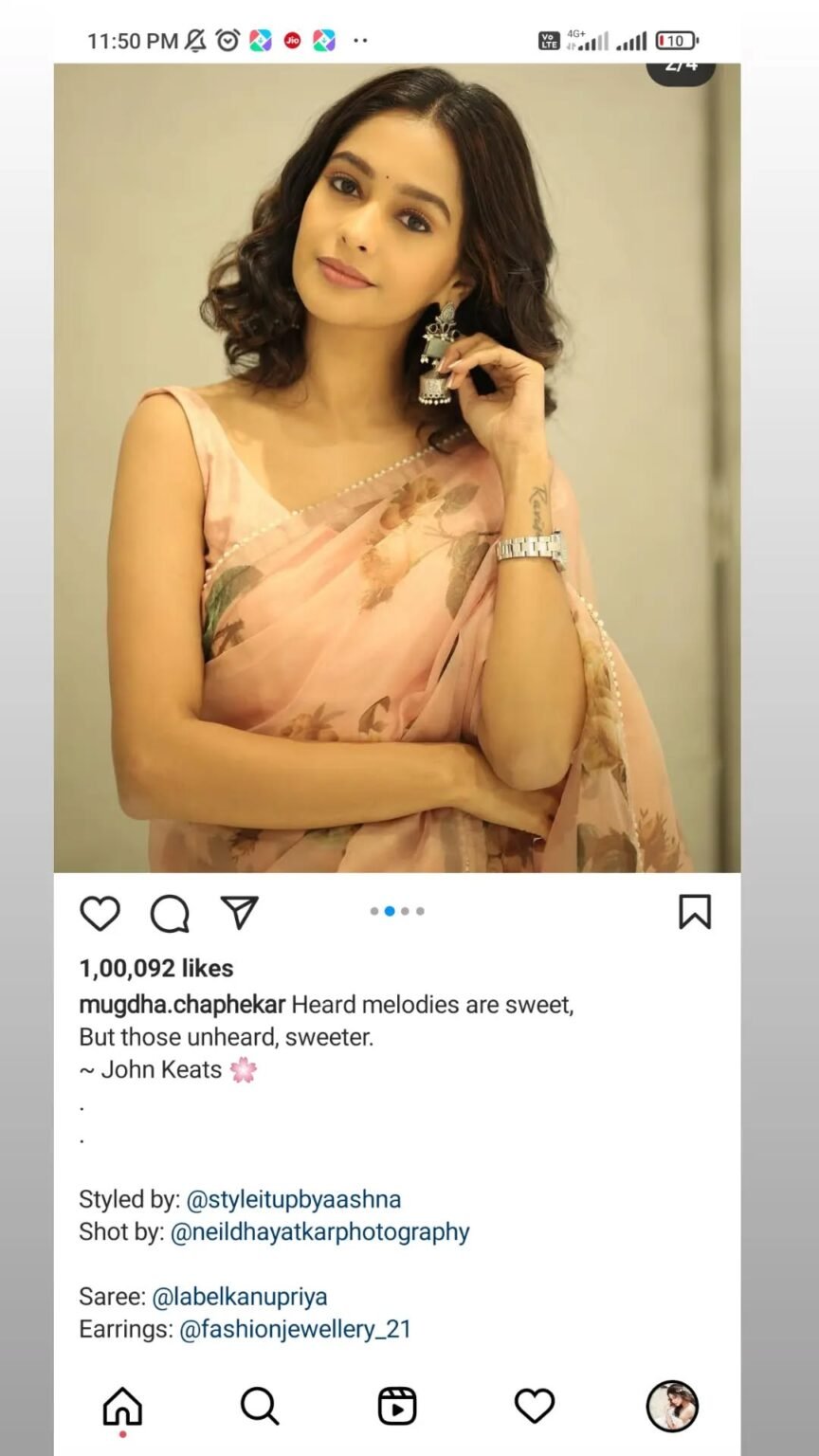Share the post via paper plane icon
The width and height of the screenshot is (819, 1456).
click(x=239, y=912)
